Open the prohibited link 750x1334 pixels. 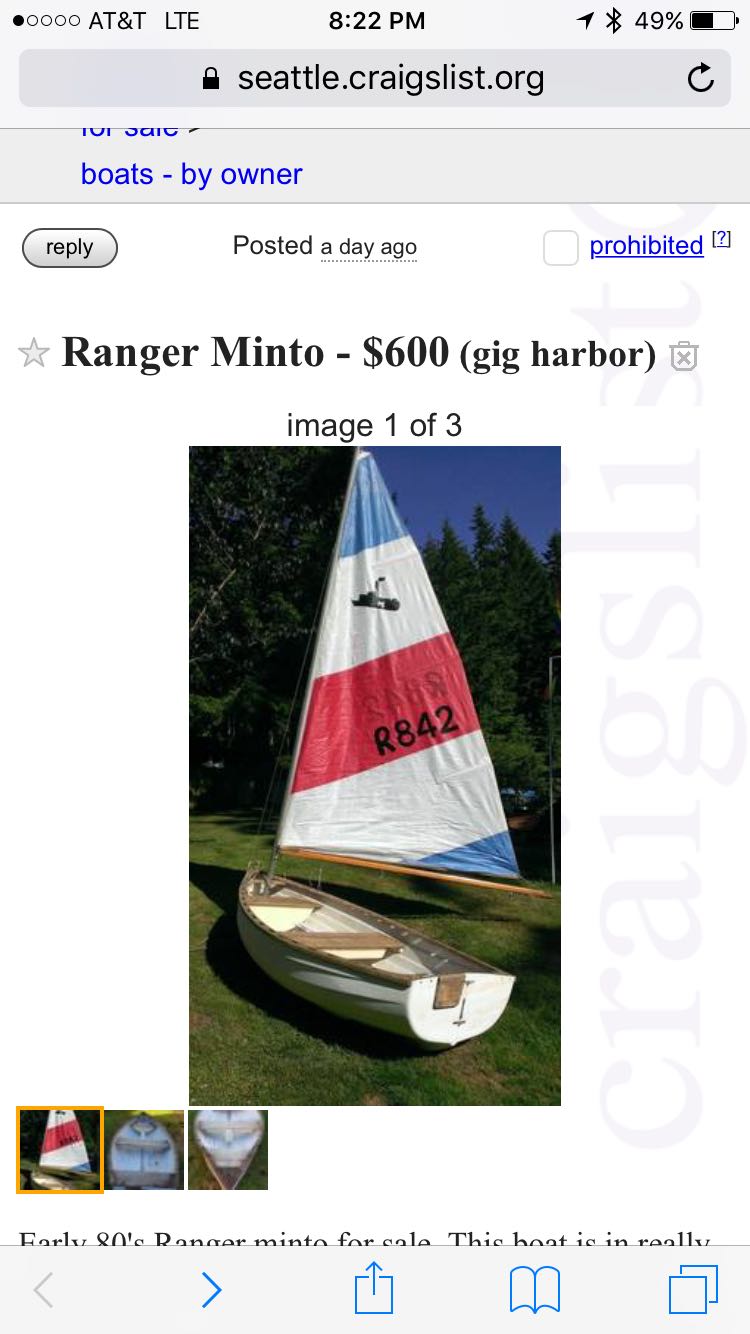(646, 246)
